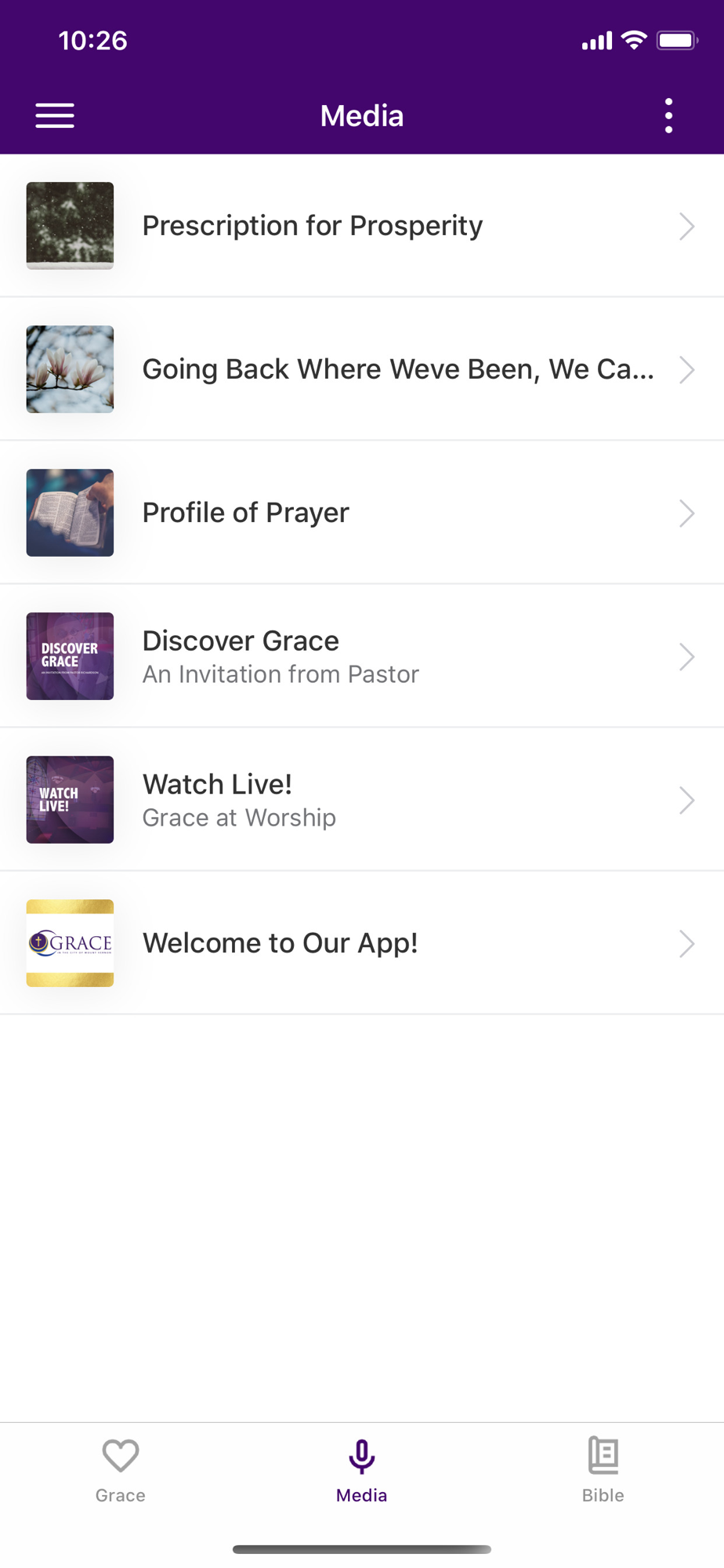Open Prescription for Prosperity
This screenshot has height=1568, width=724.
360,226
